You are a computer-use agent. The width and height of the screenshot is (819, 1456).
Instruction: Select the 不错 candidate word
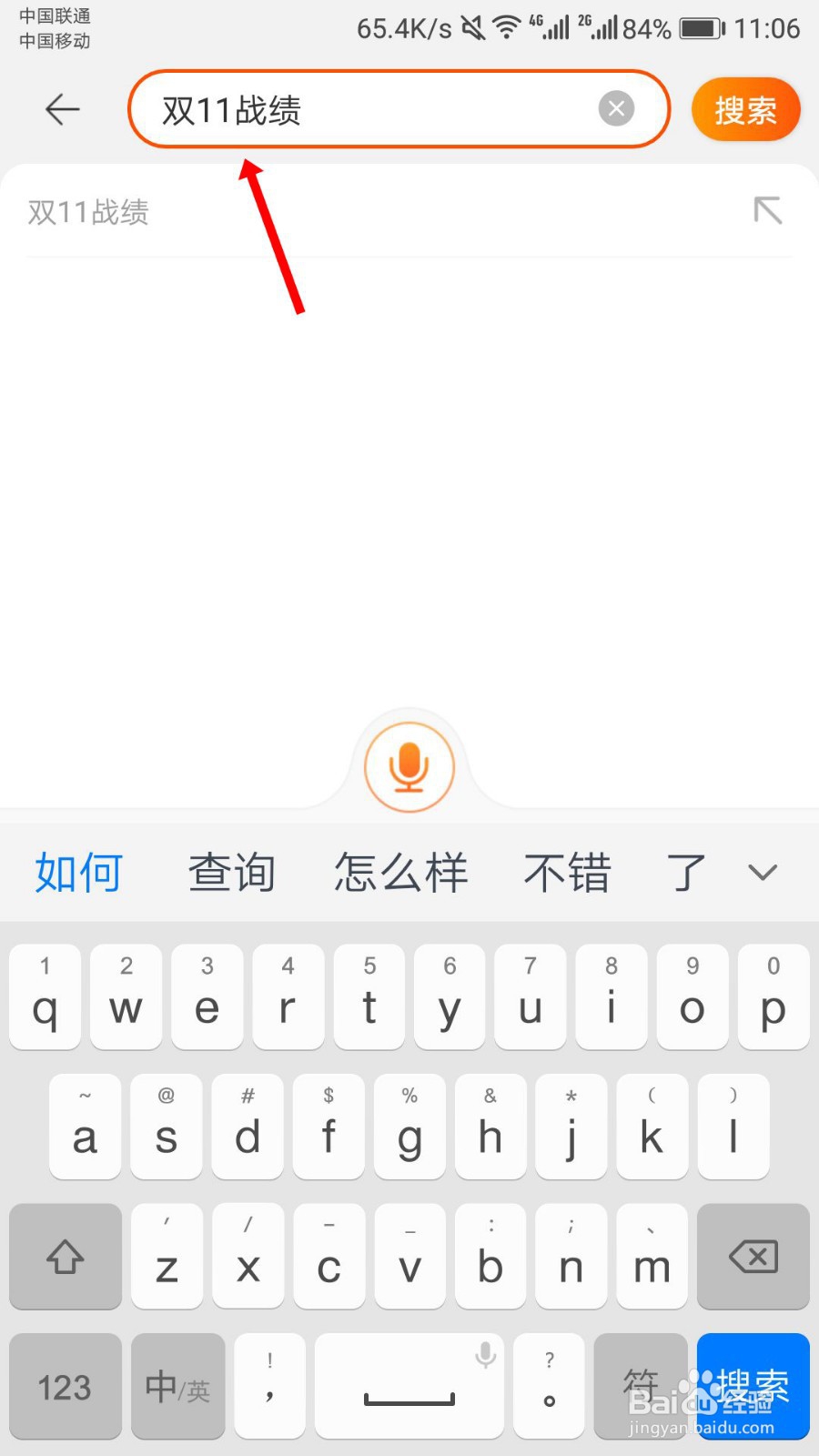(567, 872)
